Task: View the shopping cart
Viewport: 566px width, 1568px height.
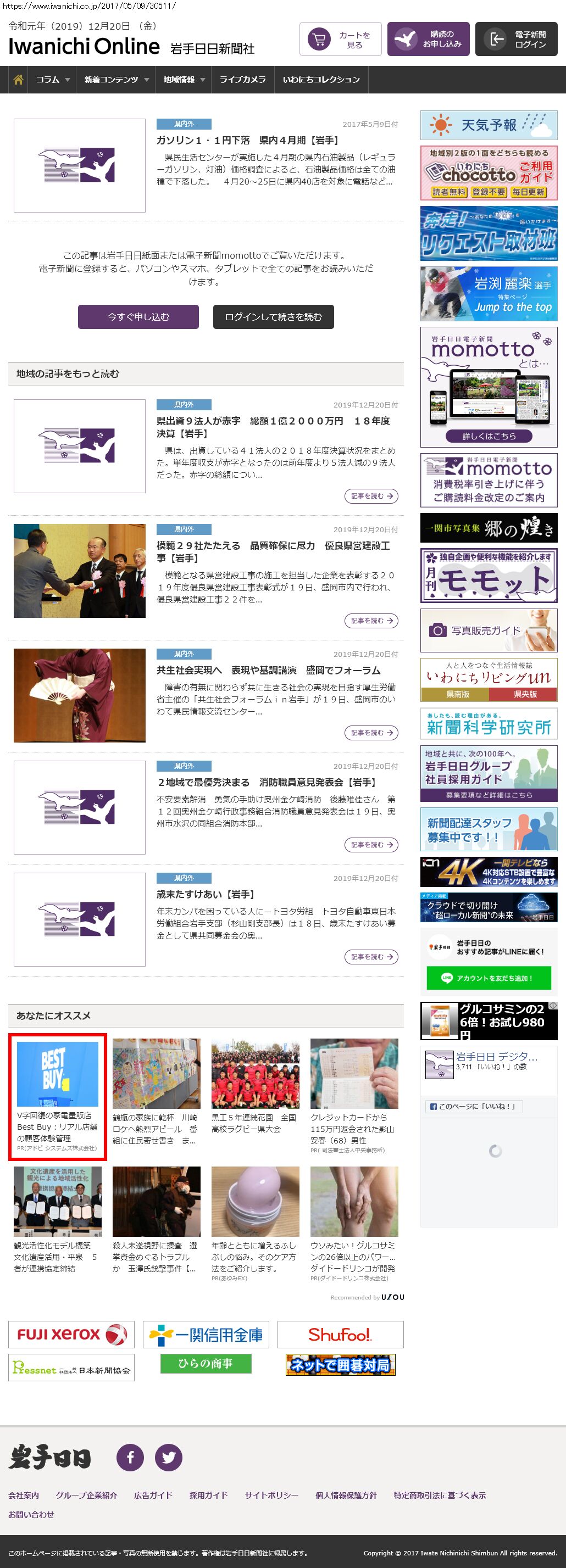Action: coord(341,40)
